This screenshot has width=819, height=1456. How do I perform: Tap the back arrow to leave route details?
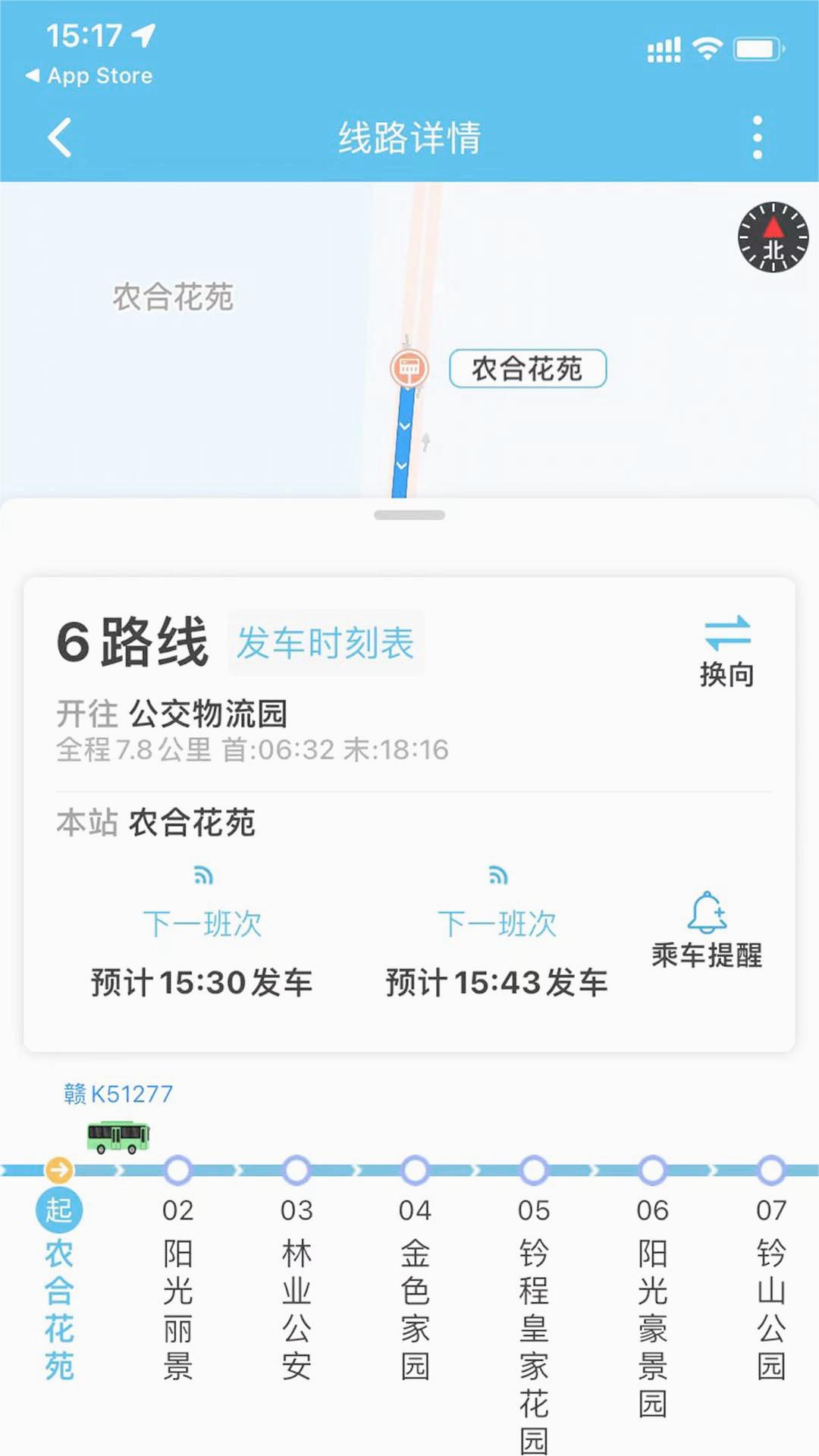pyautogui.click(x=59, y=138)
